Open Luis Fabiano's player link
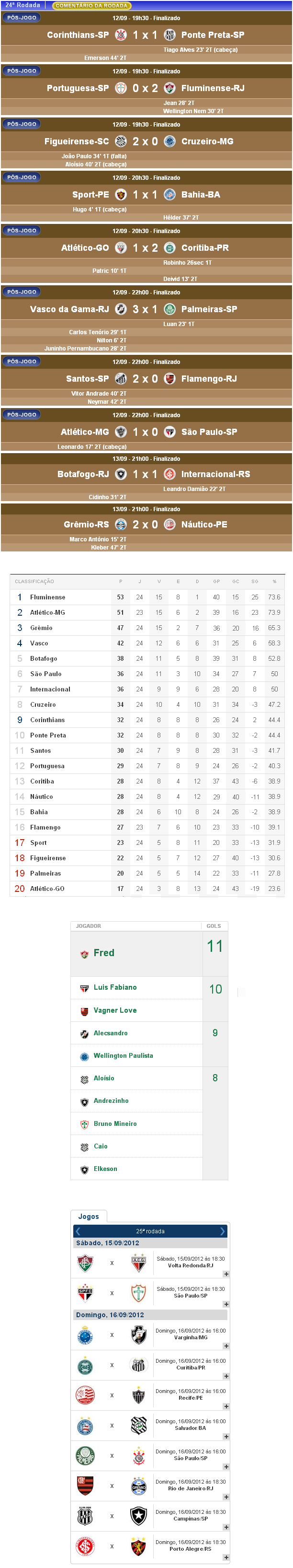The height and width of the screenshot is (1568, 293). coord(115,987)
